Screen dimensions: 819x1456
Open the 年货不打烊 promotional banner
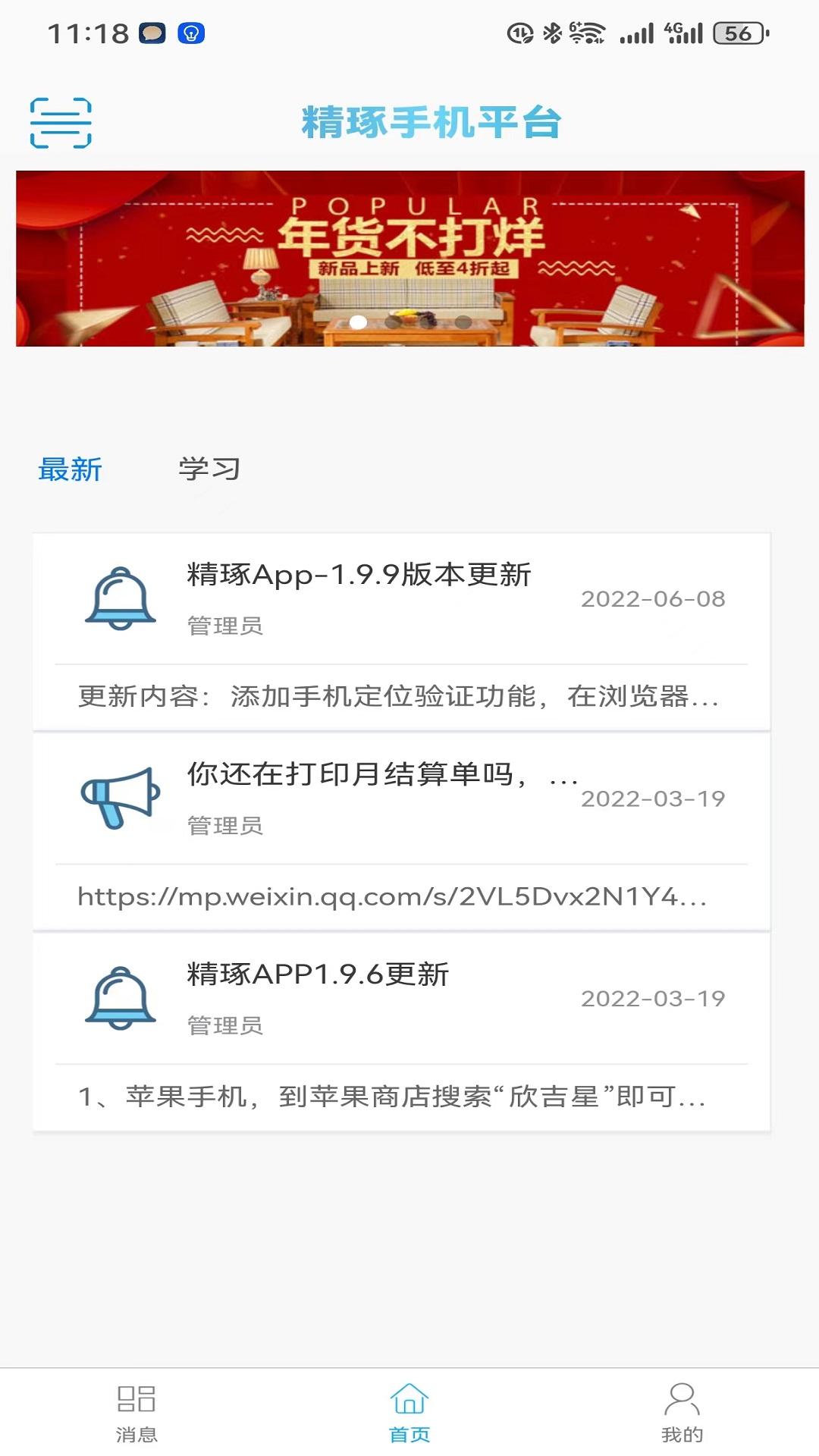pos(409,259)
